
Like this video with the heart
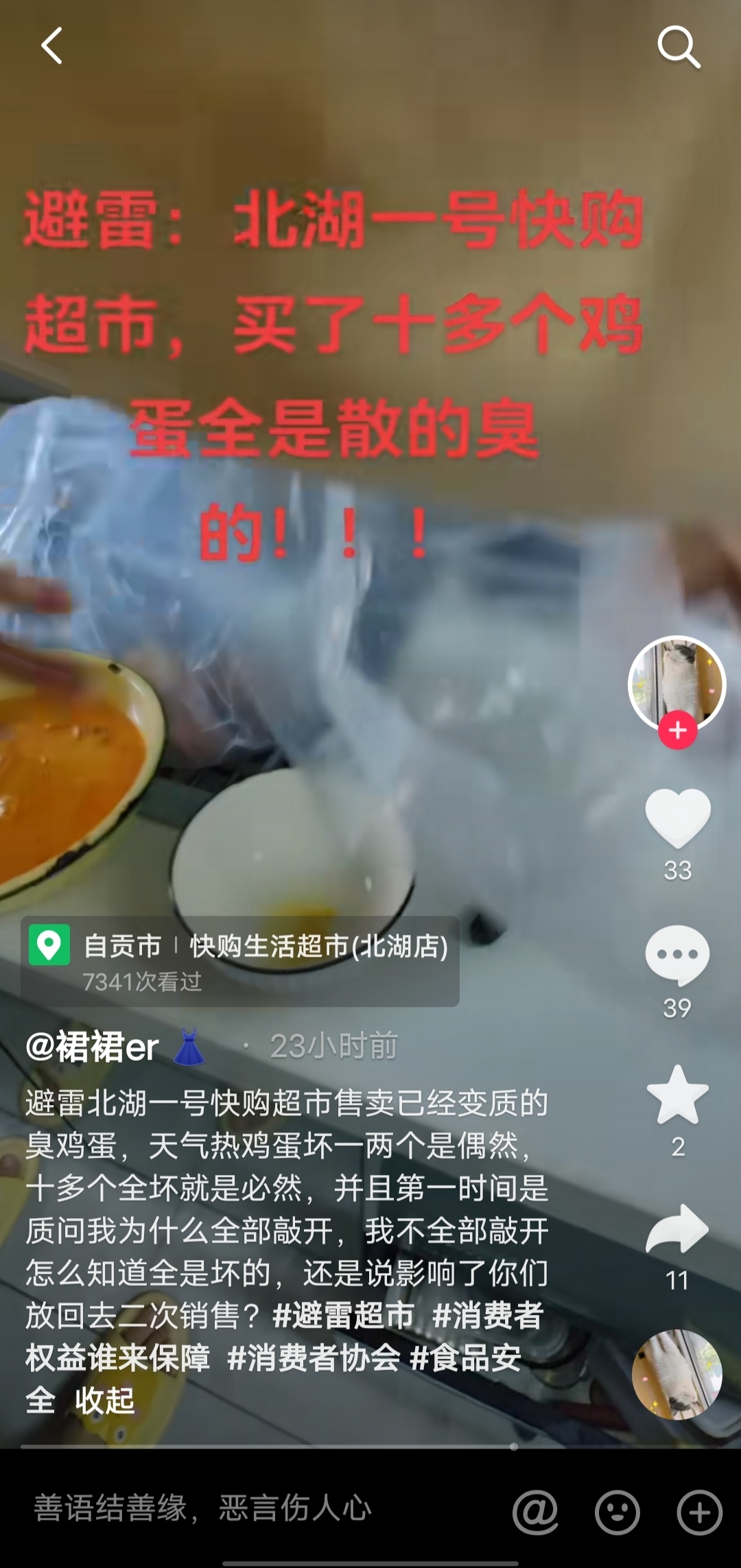[677, 817]
